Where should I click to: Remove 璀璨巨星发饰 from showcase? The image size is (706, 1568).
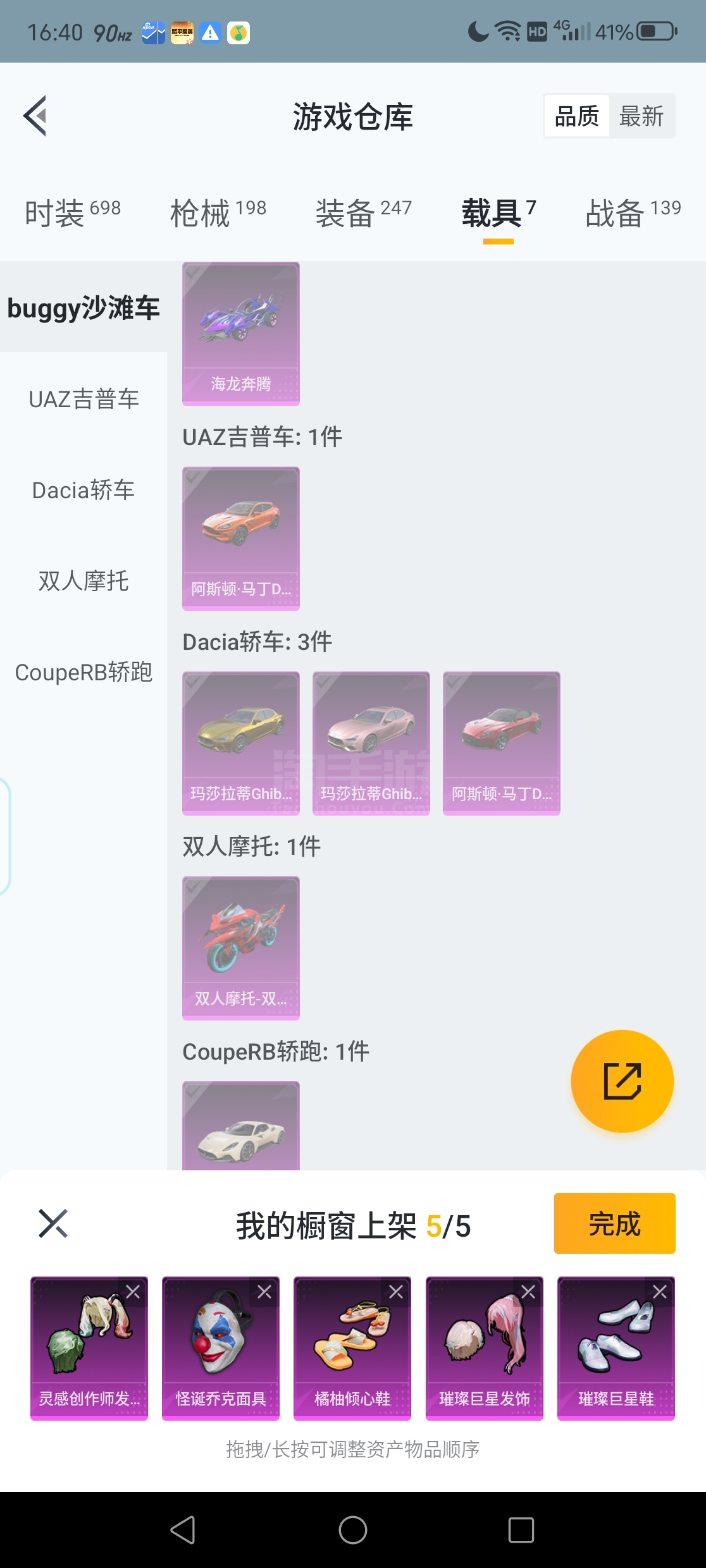click(528, 1292)
